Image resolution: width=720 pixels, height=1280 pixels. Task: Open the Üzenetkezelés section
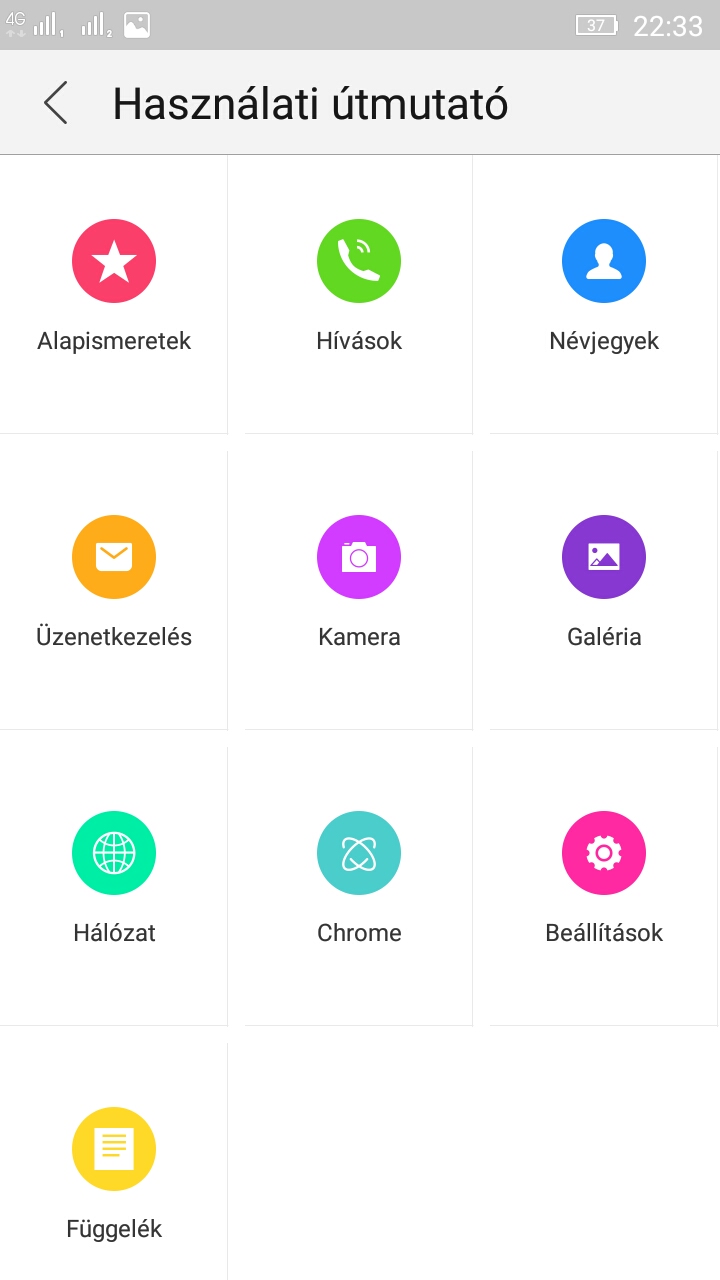click(x=114, y=590)
